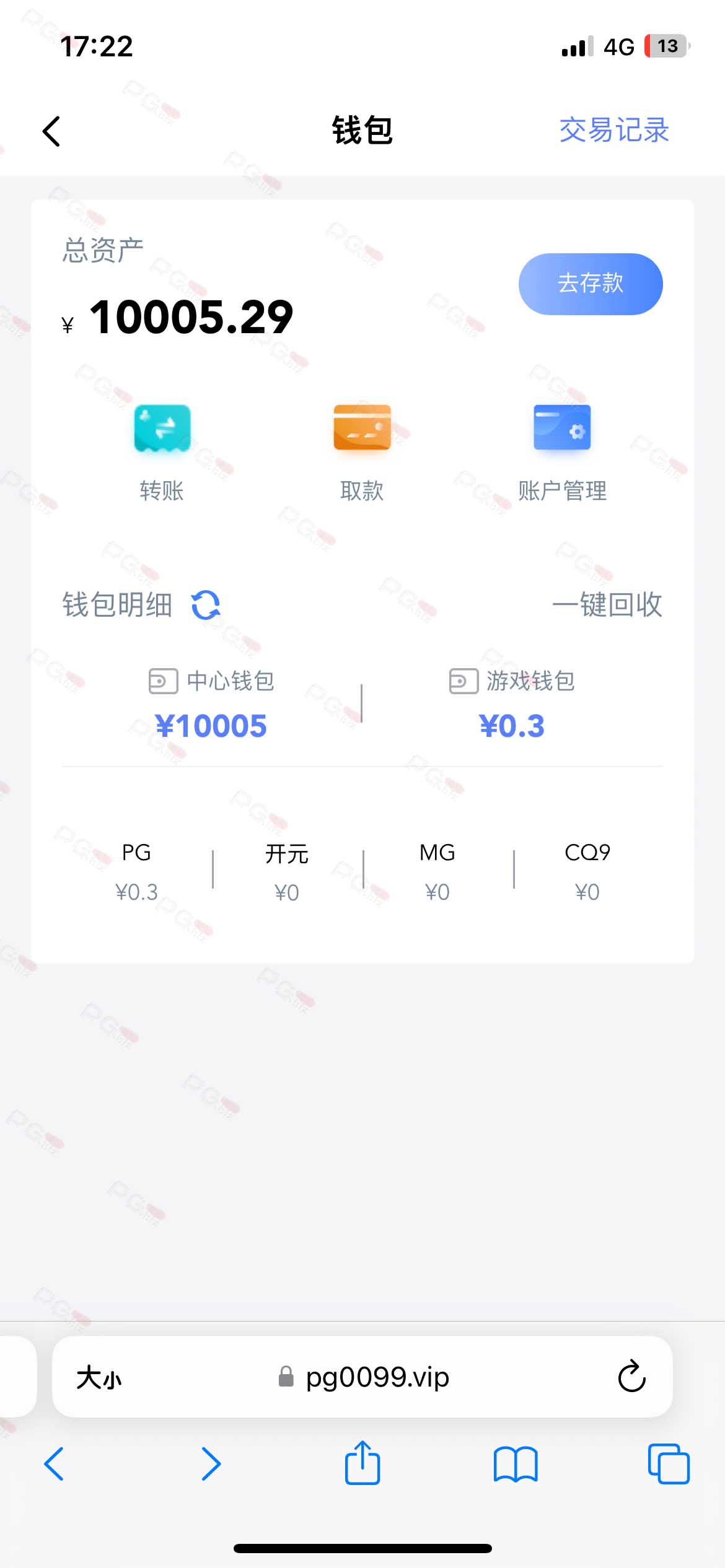The image size is (725, 1568).
Task: Open the 大小 page settings menu
Action: point(99,1378)
